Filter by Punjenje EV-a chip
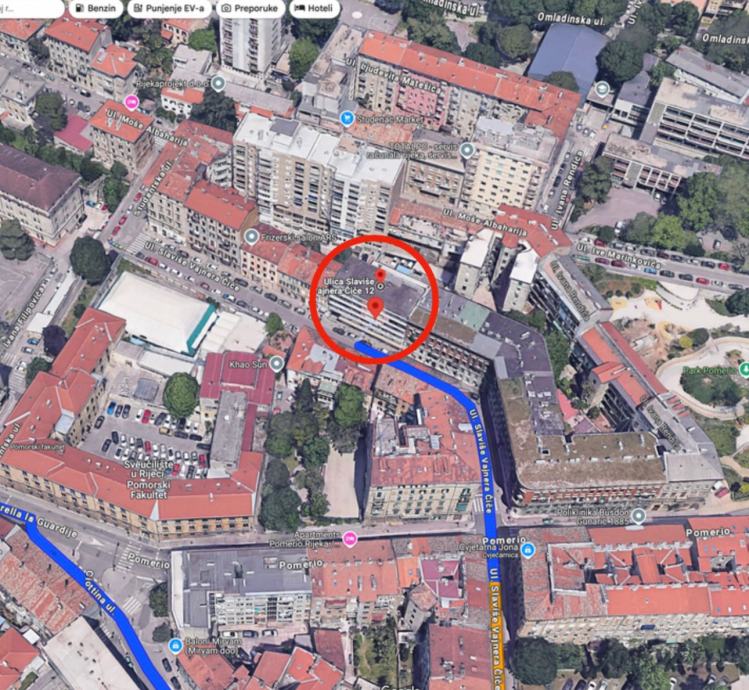 tap(168, 8)
